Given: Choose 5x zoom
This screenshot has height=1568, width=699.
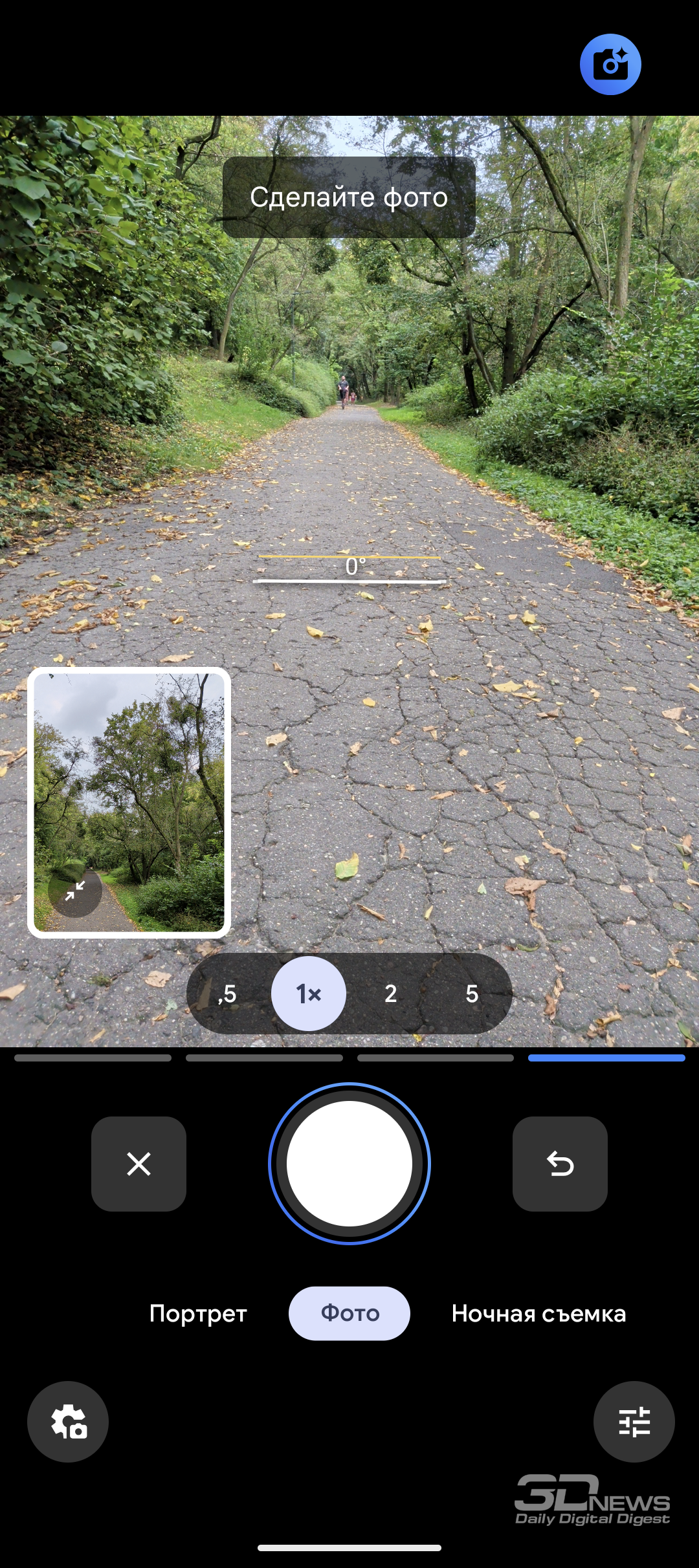Looking at the screenshot, I should pyautogui.click(x=472, y=994).
